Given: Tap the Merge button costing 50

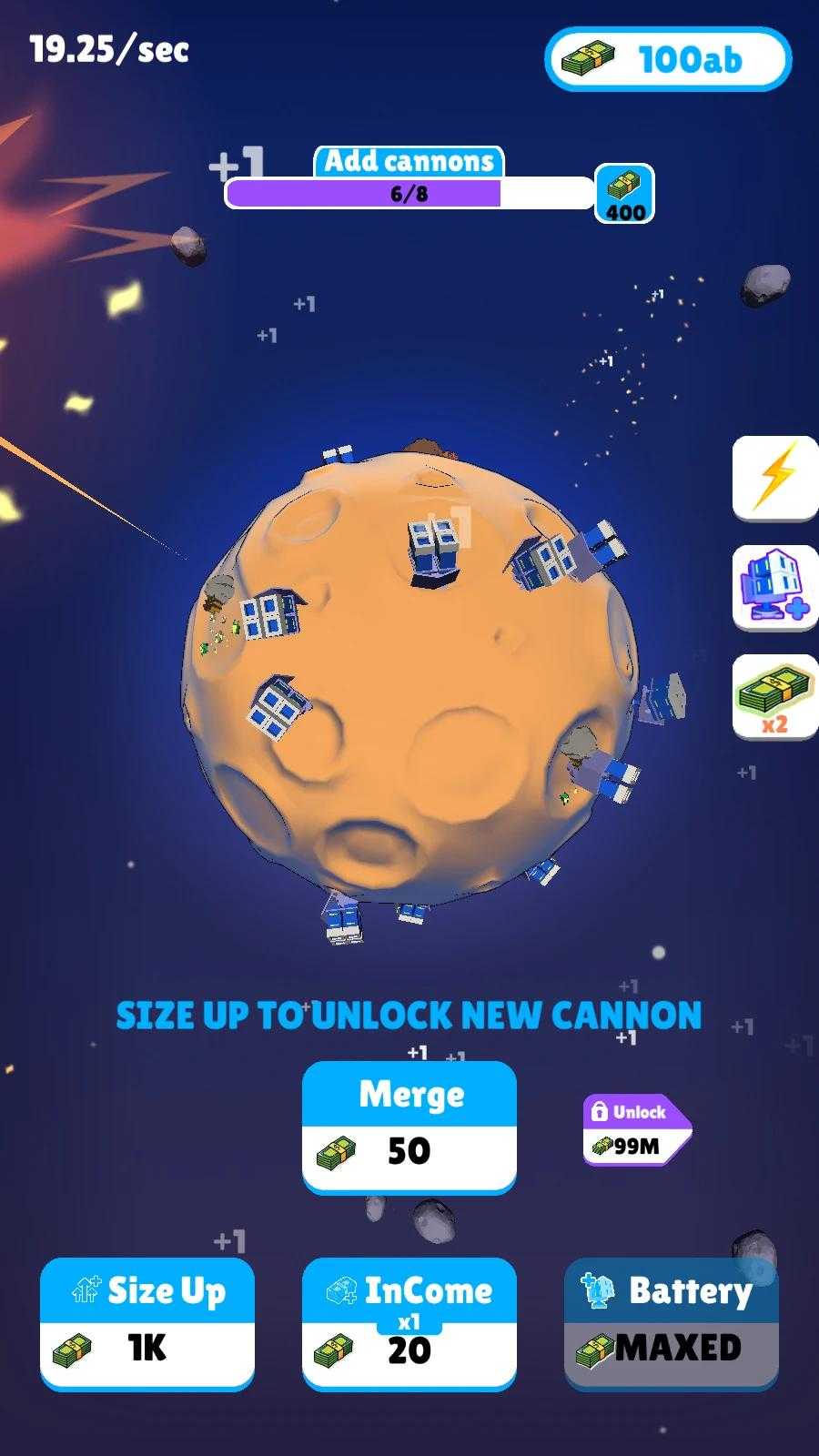Looking at the screenshot, I should coord(409,1127).
